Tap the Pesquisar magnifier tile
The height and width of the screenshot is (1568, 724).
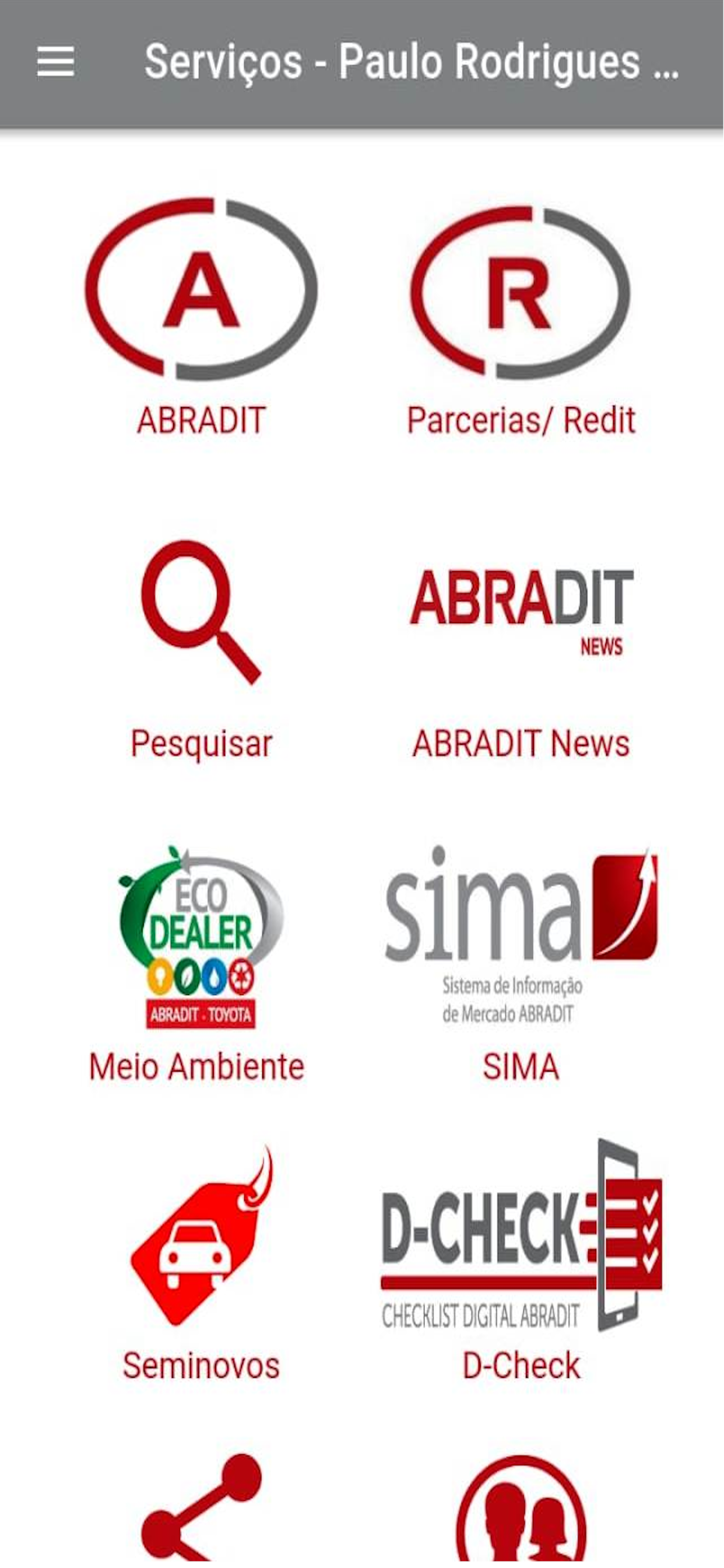tap(201, 649)
